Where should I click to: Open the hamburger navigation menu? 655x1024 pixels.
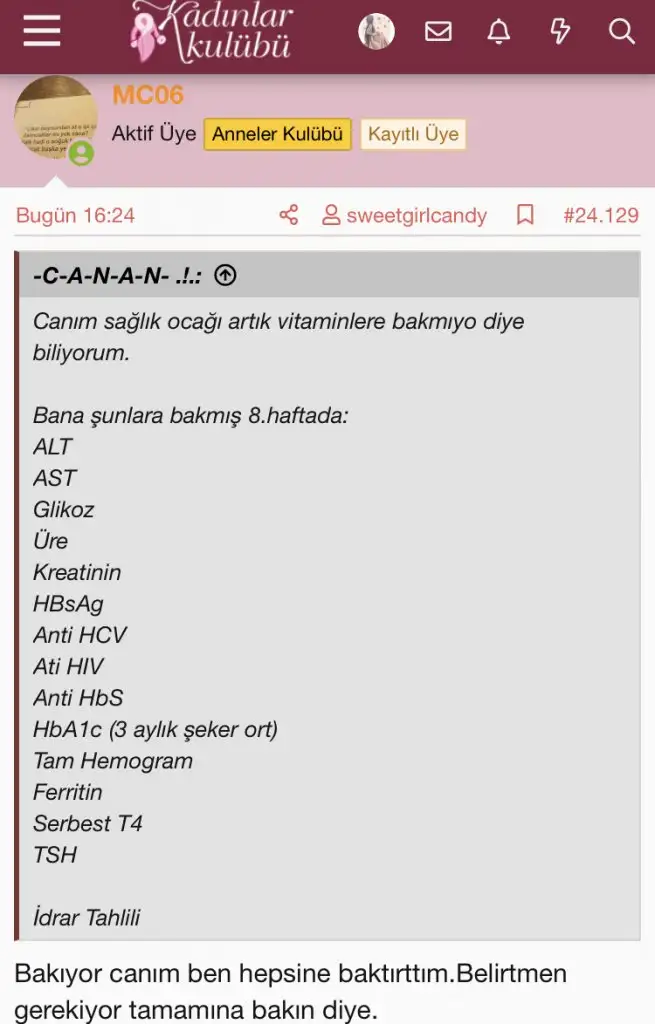click(42, 32)
